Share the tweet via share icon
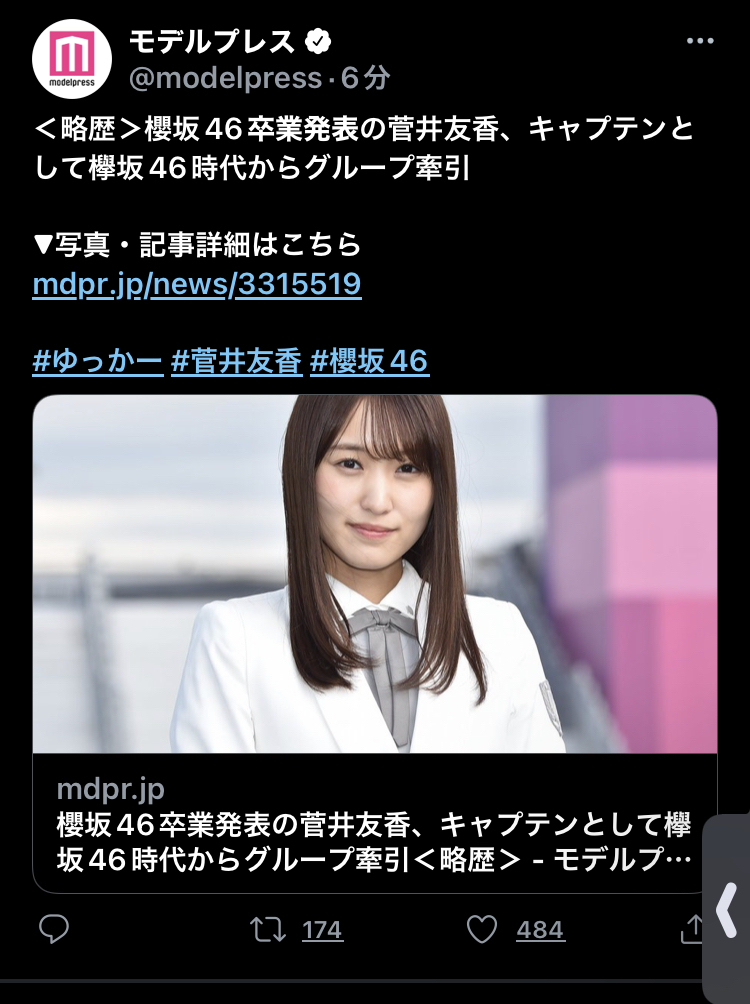 click(x=691, y=930)
